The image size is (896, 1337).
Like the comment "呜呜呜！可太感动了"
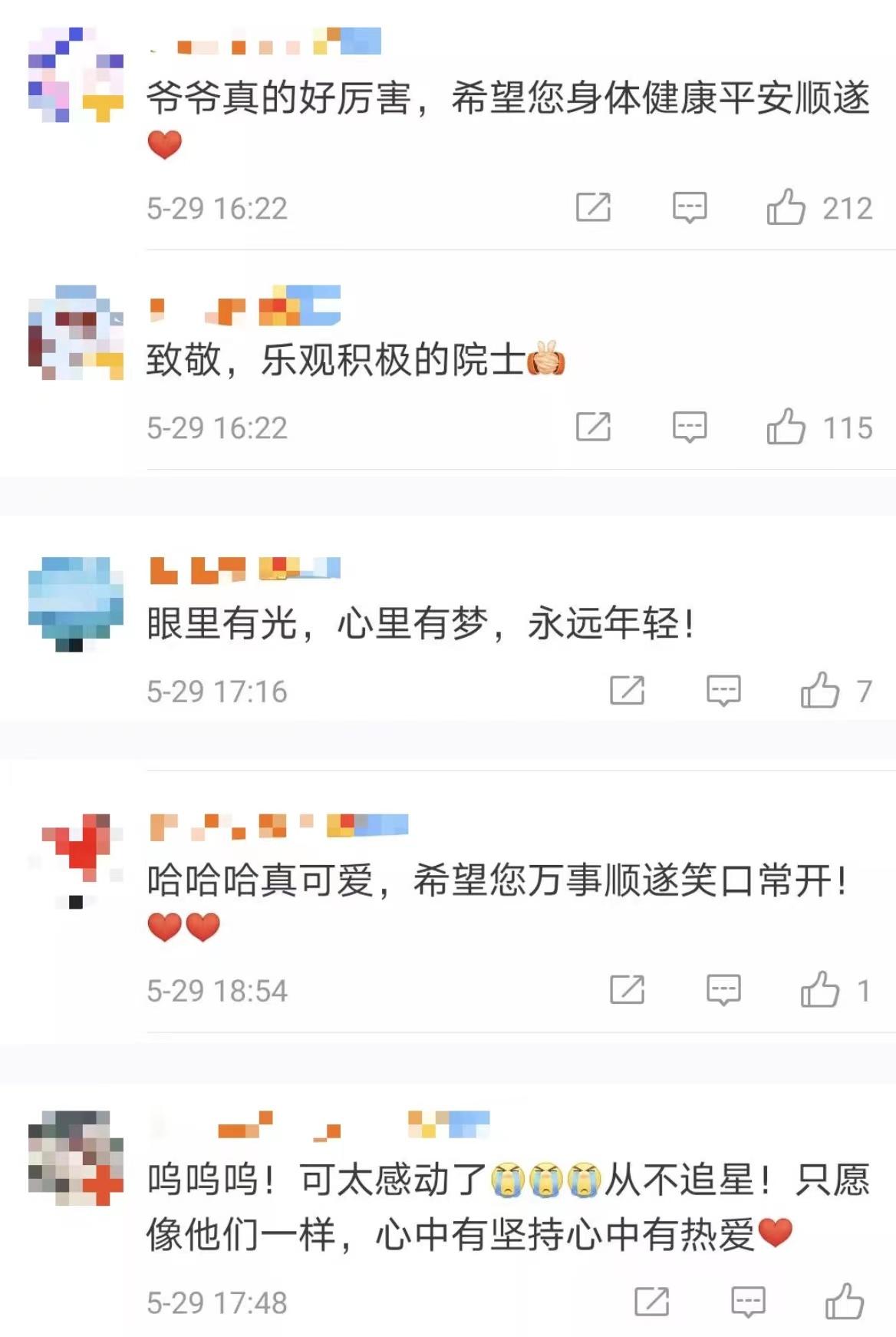tap(845, 1301)
